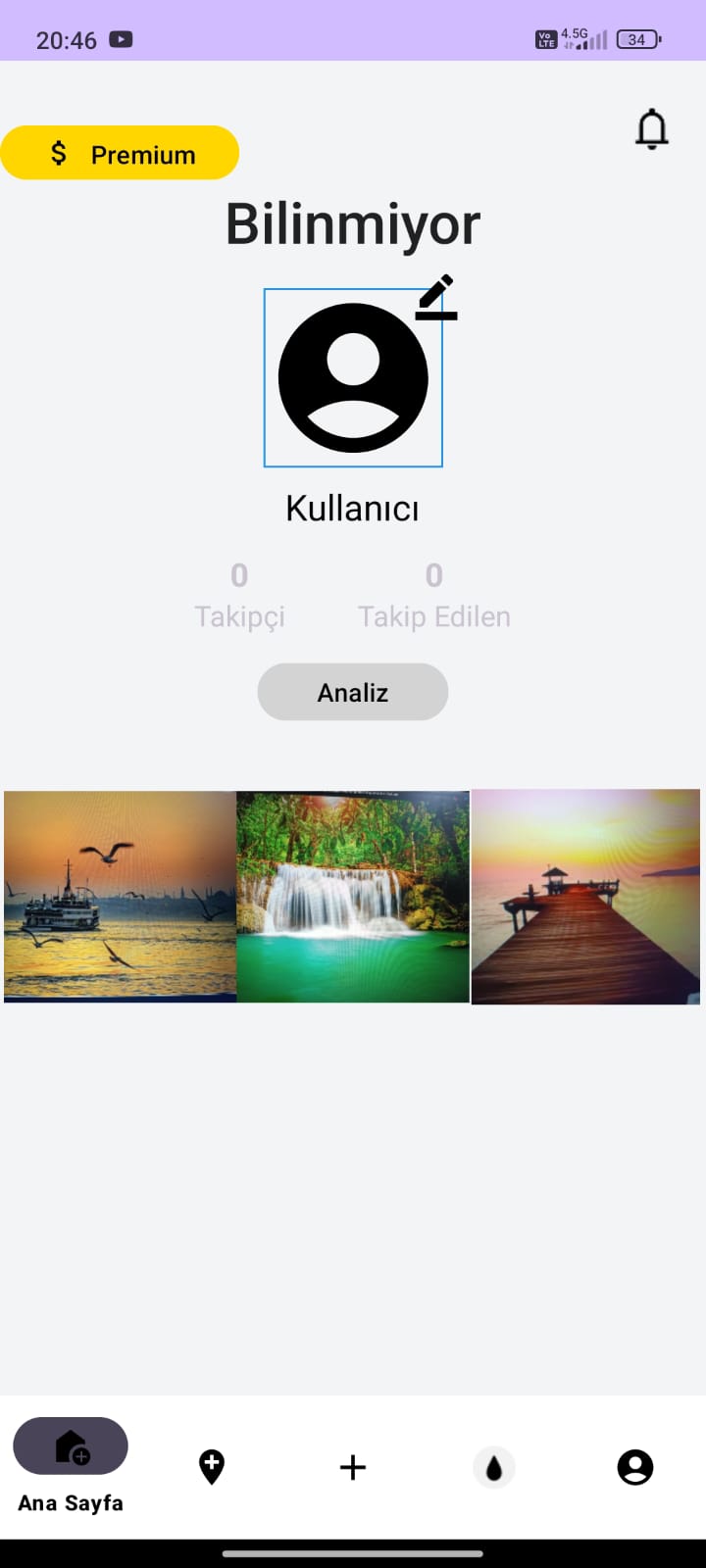Open the water drop tool in bottom bar
Image resolution: width=706 pixels, height=1568 pixels.
(x=494, y=1466)
